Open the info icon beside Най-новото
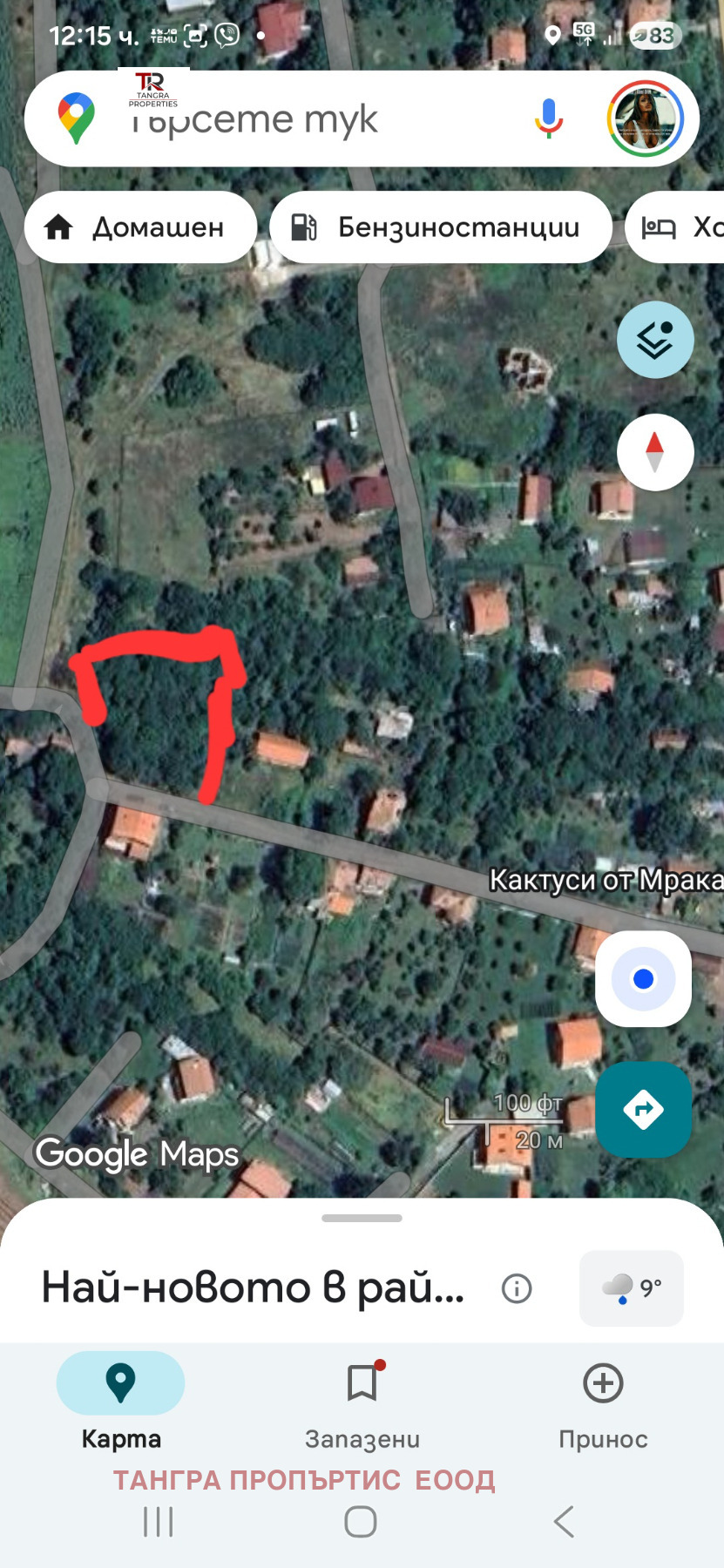Screen dimensions: 724x1568 click(x=517, y=1288)
